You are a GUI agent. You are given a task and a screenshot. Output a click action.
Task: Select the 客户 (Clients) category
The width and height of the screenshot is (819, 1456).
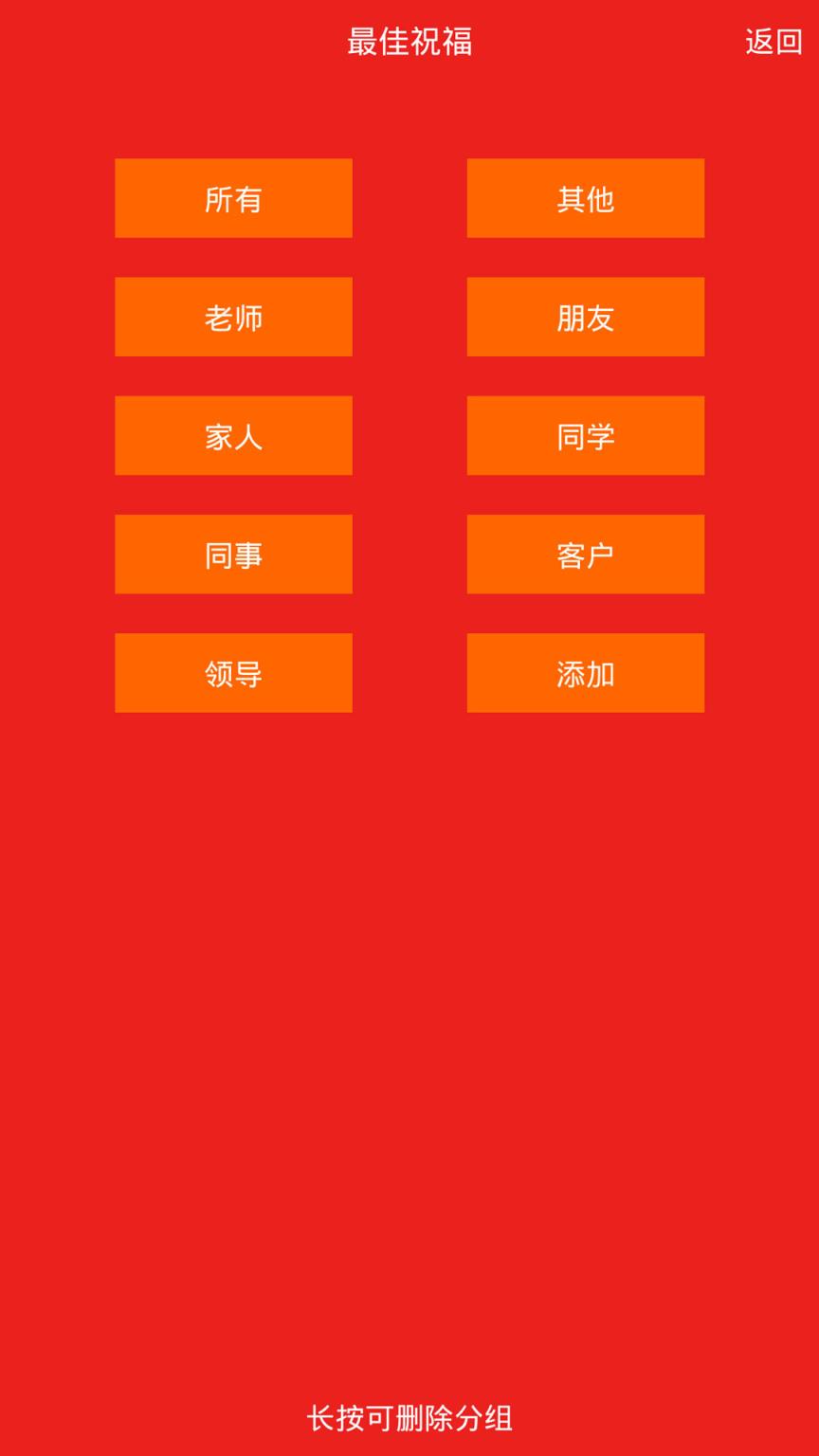pyautogui.click(x=585, y=554)
